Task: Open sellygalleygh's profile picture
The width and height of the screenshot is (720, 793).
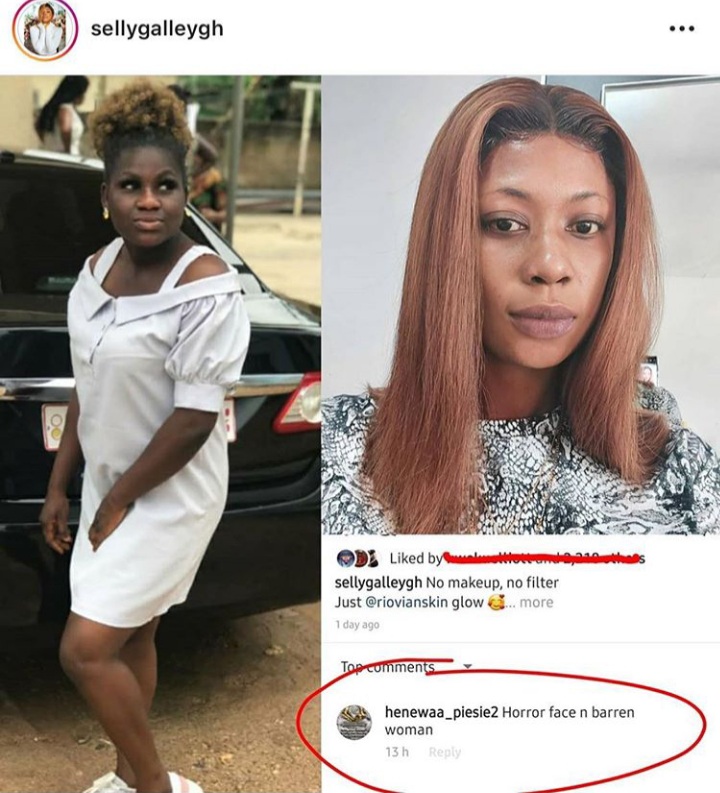Action: coord(44,29)
